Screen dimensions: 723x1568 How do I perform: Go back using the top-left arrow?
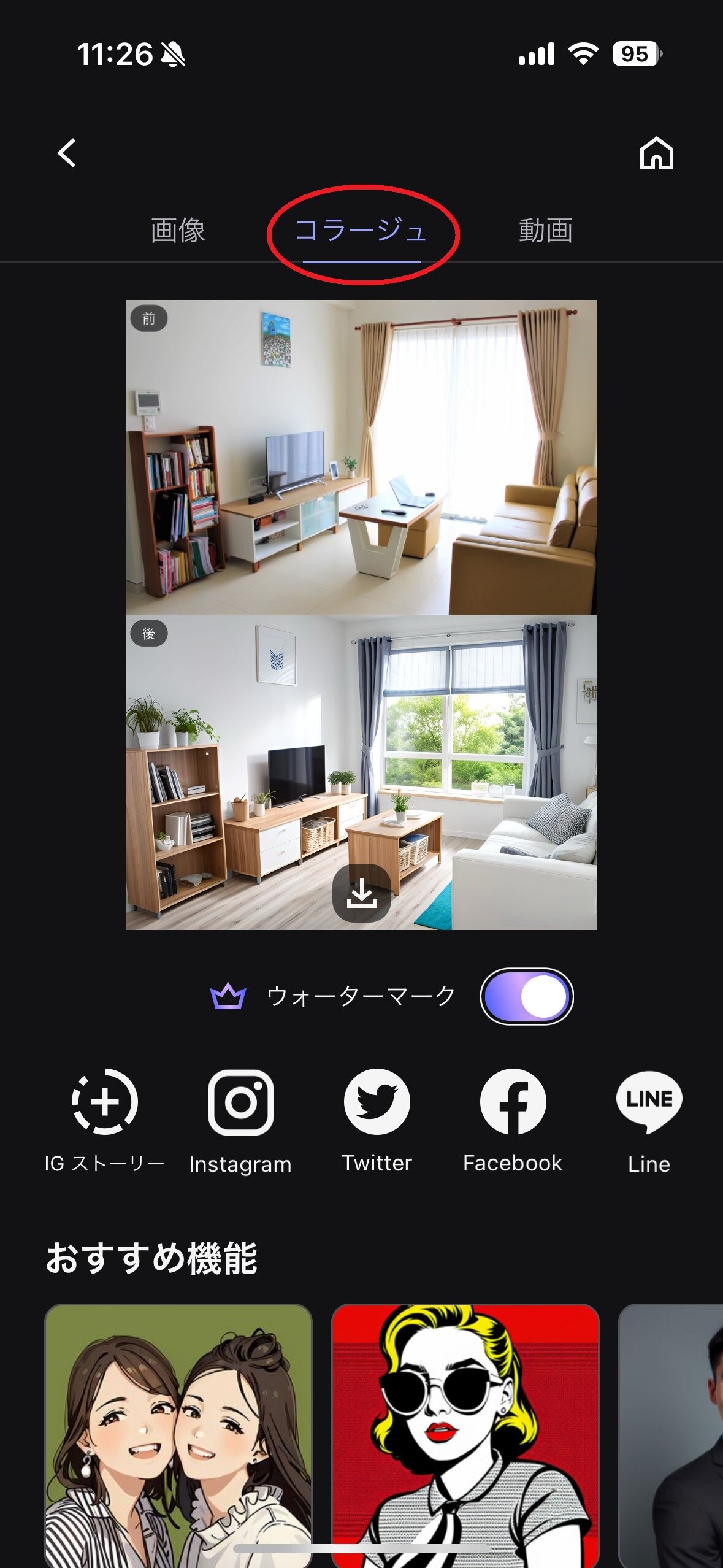point(67,153)
